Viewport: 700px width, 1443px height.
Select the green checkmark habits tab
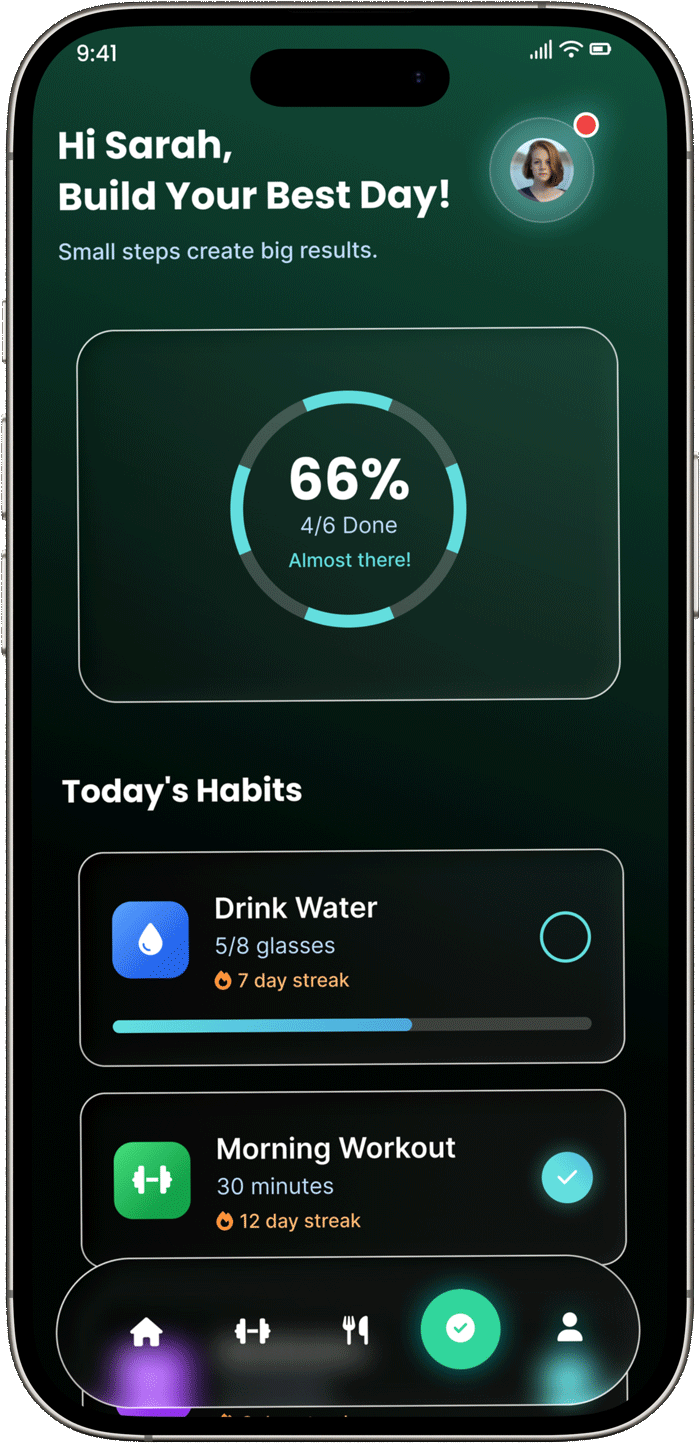tap(460, 1329)
